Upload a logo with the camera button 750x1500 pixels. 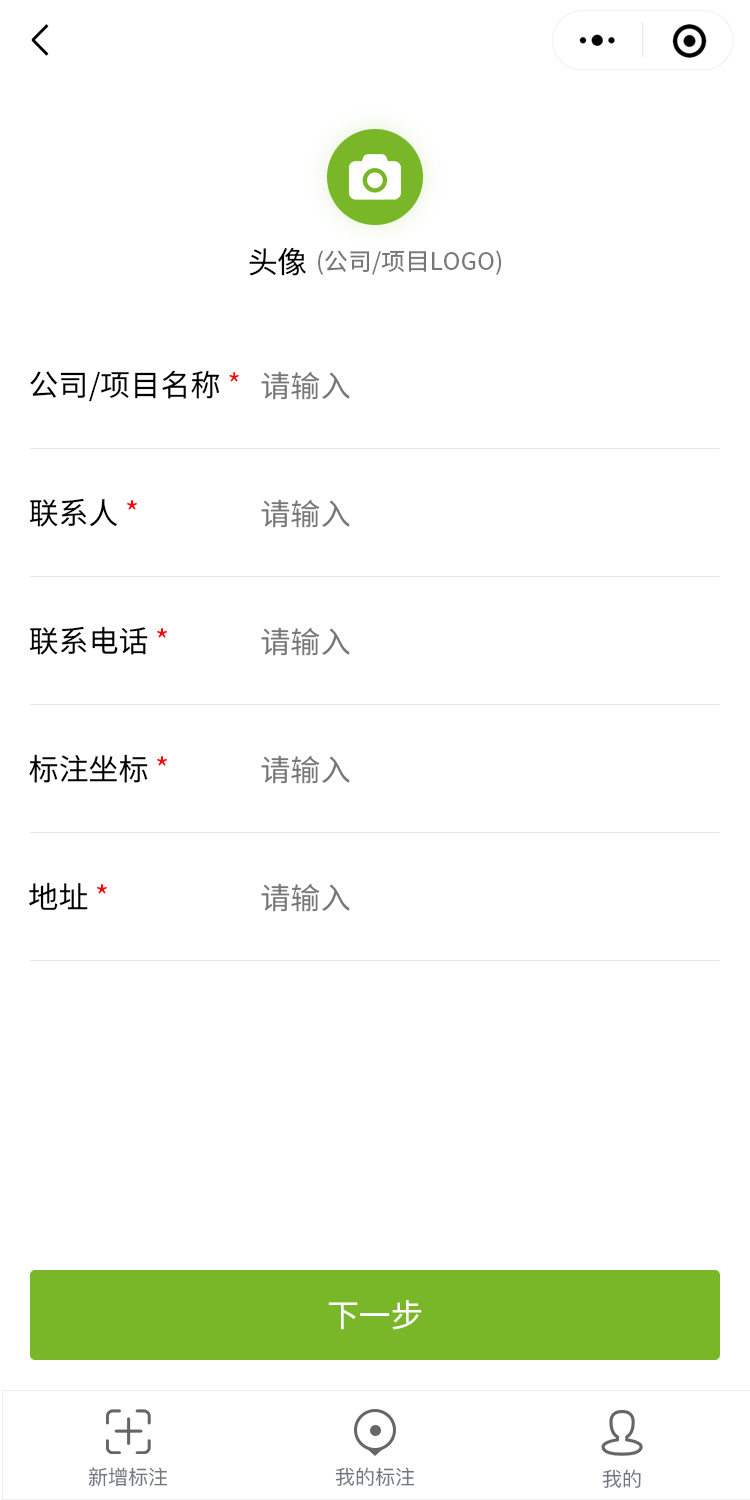point(375,177)
